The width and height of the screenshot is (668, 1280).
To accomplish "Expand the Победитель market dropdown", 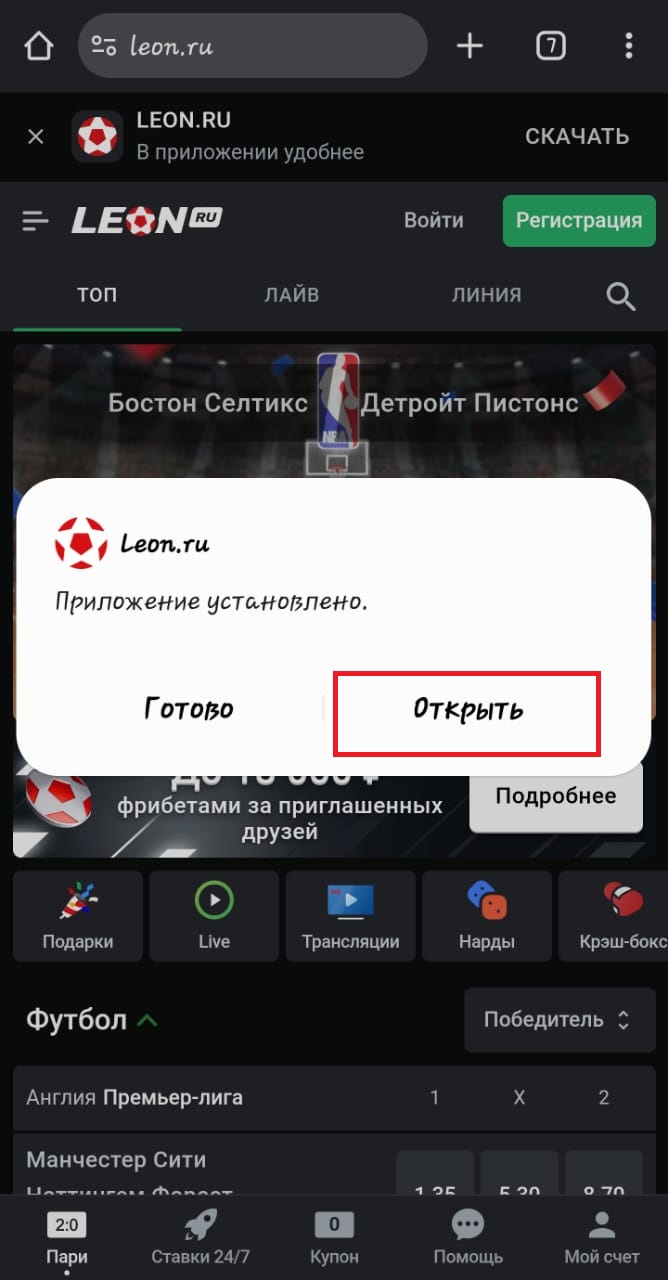I will pyautogui.click(x=556, y=1020).
